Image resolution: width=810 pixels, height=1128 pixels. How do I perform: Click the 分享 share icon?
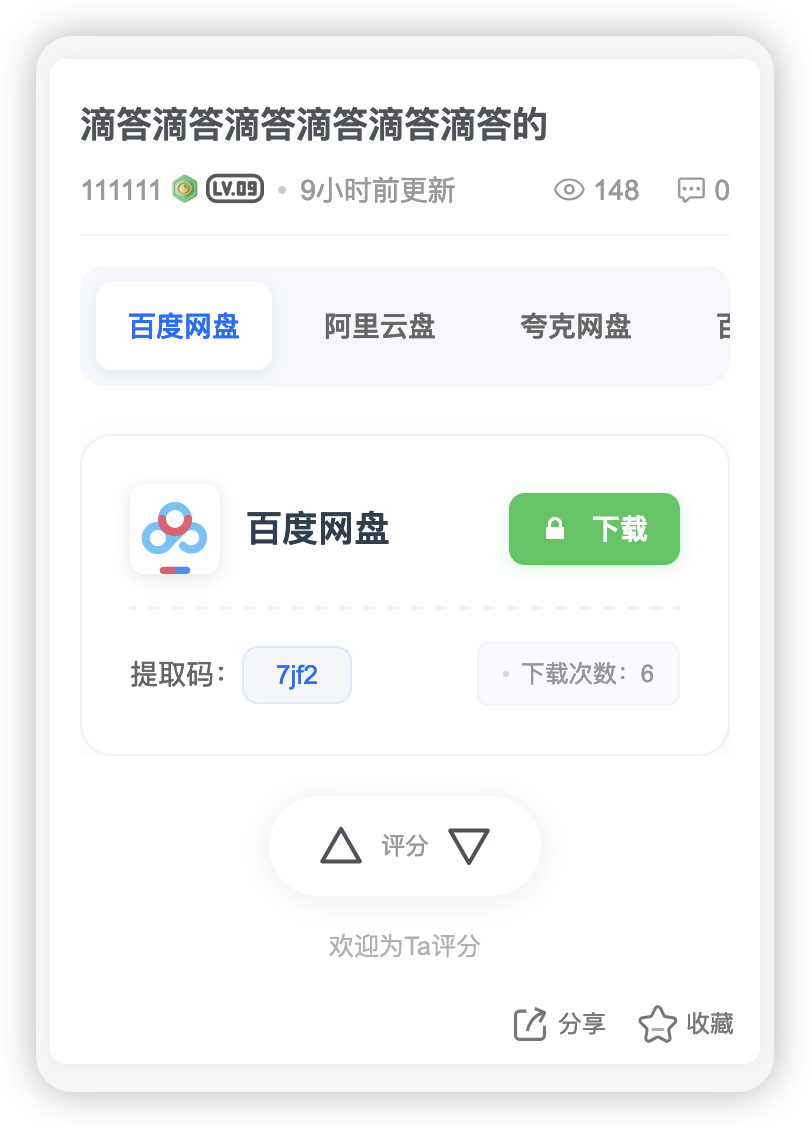coord(529,1023)
